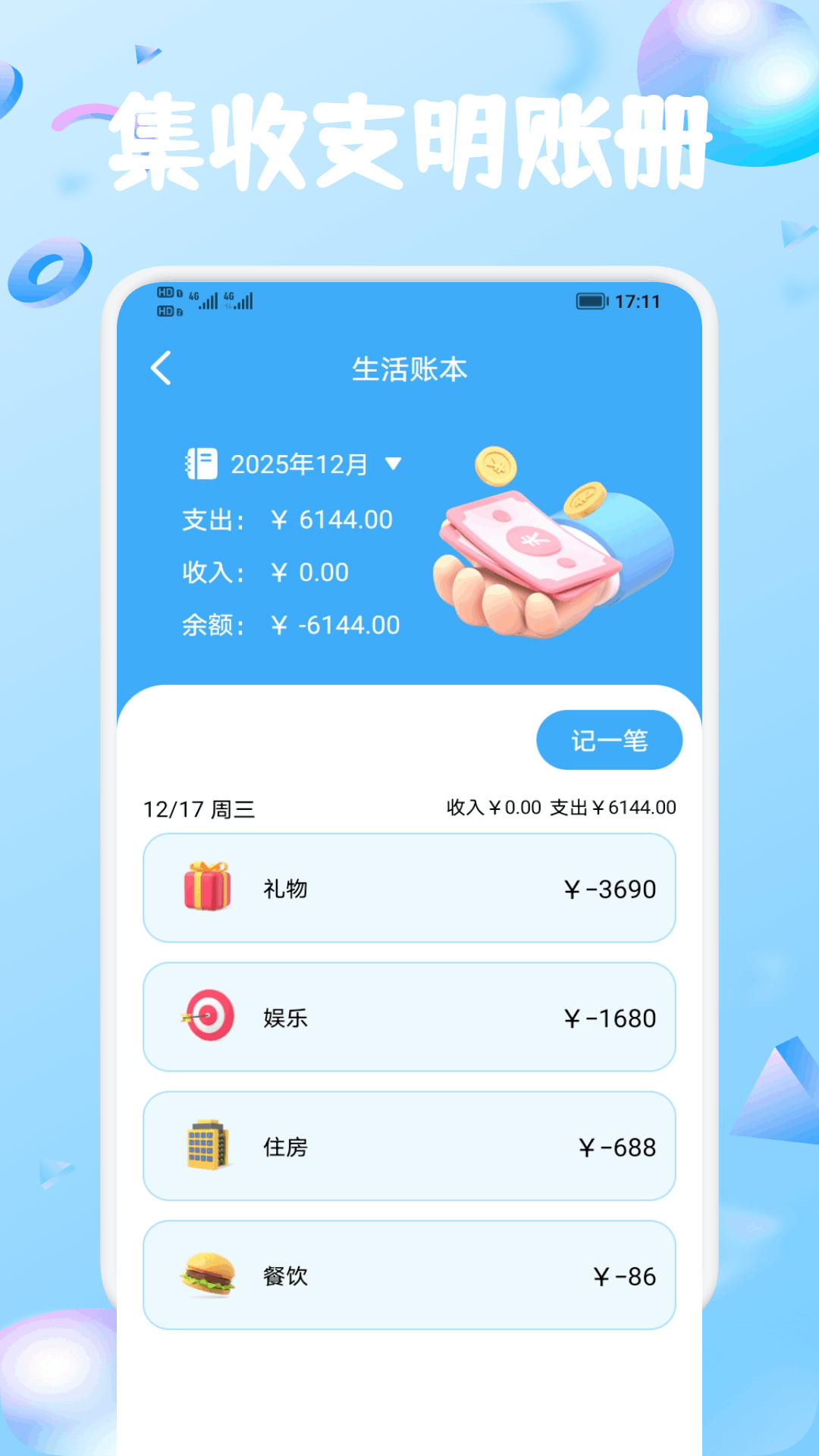Viewport: 819px width, 1456px height.
Task: Tap the back arrow on 生活账本 page
Action: [x=161, y=369]
